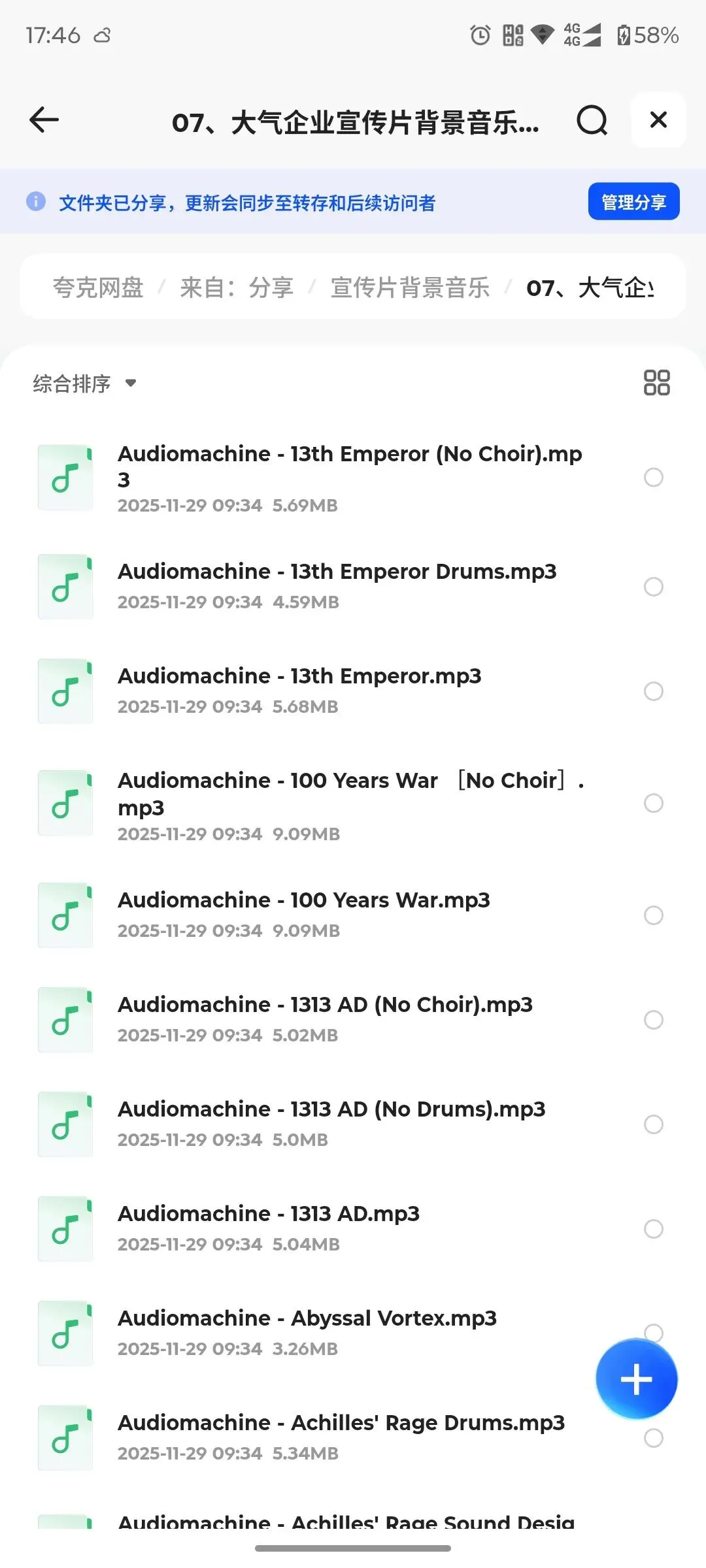Select 1313 AD (No Choir).mp3 checkbox
This screenshot has width=706, height=1568.
pyautogui.click(x=654, y=1020)
